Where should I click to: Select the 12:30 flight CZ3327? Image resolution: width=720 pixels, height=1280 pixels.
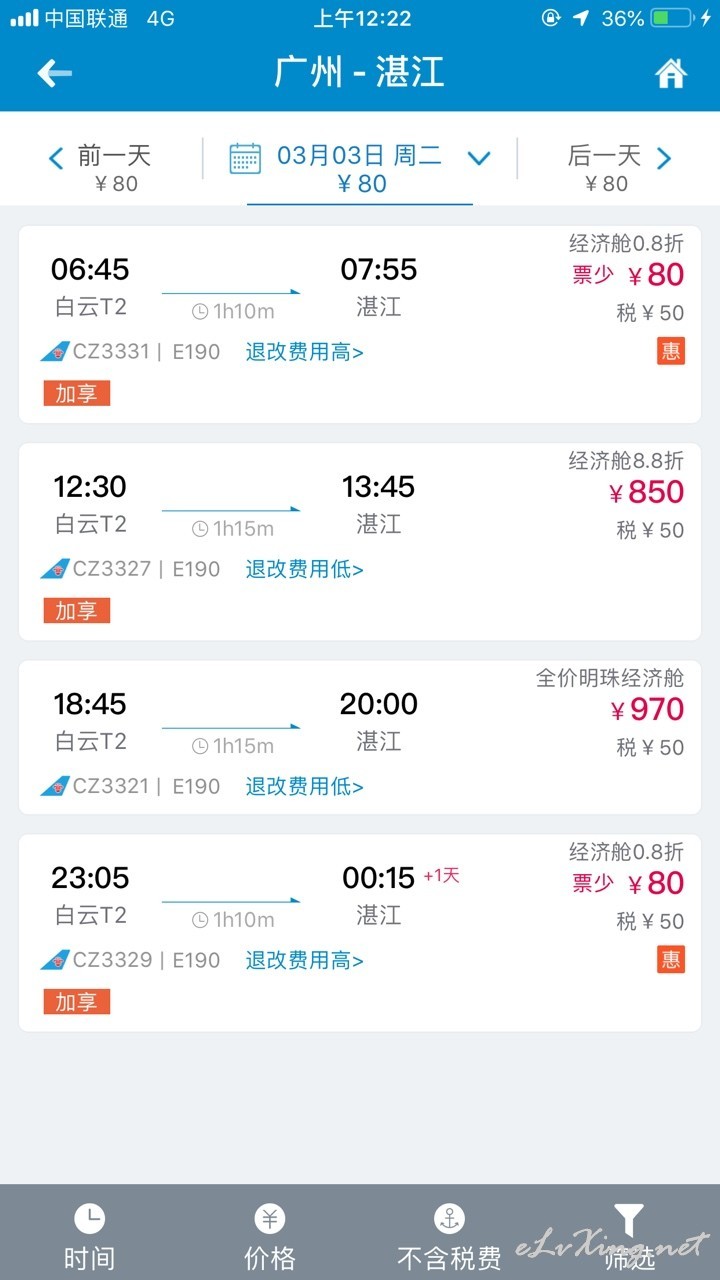tap(360, 541)
